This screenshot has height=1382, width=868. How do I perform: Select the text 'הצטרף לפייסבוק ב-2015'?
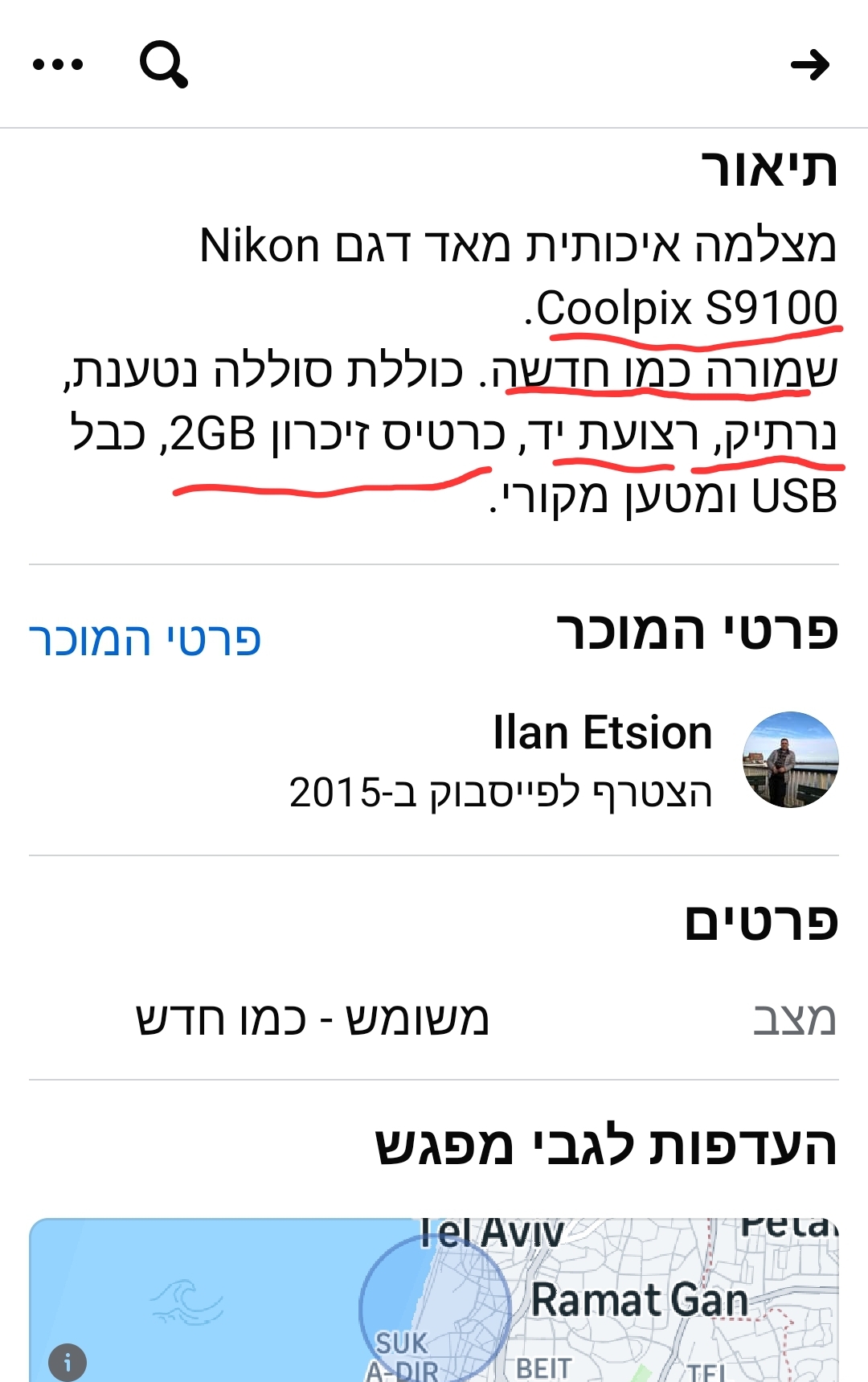tap(504, 792)
